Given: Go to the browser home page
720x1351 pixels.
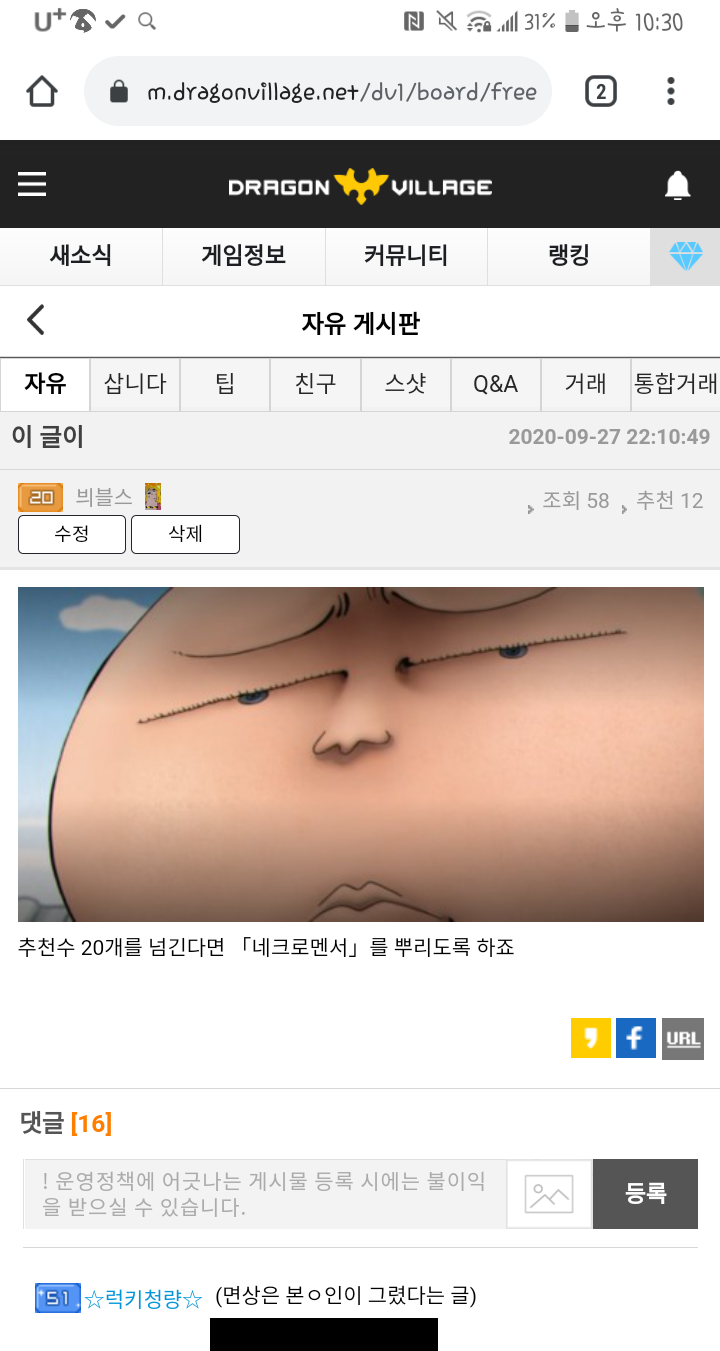Looking at the screenshot, I should click(42, 92).
